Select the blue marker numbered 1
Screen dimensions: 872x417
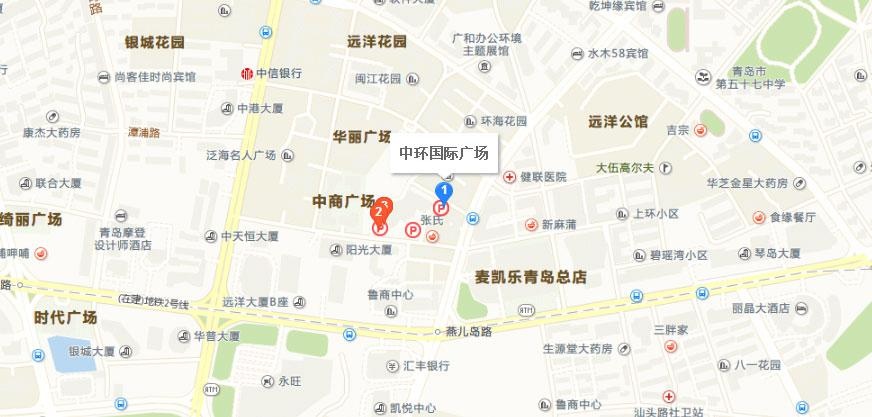tap(444, 191)
